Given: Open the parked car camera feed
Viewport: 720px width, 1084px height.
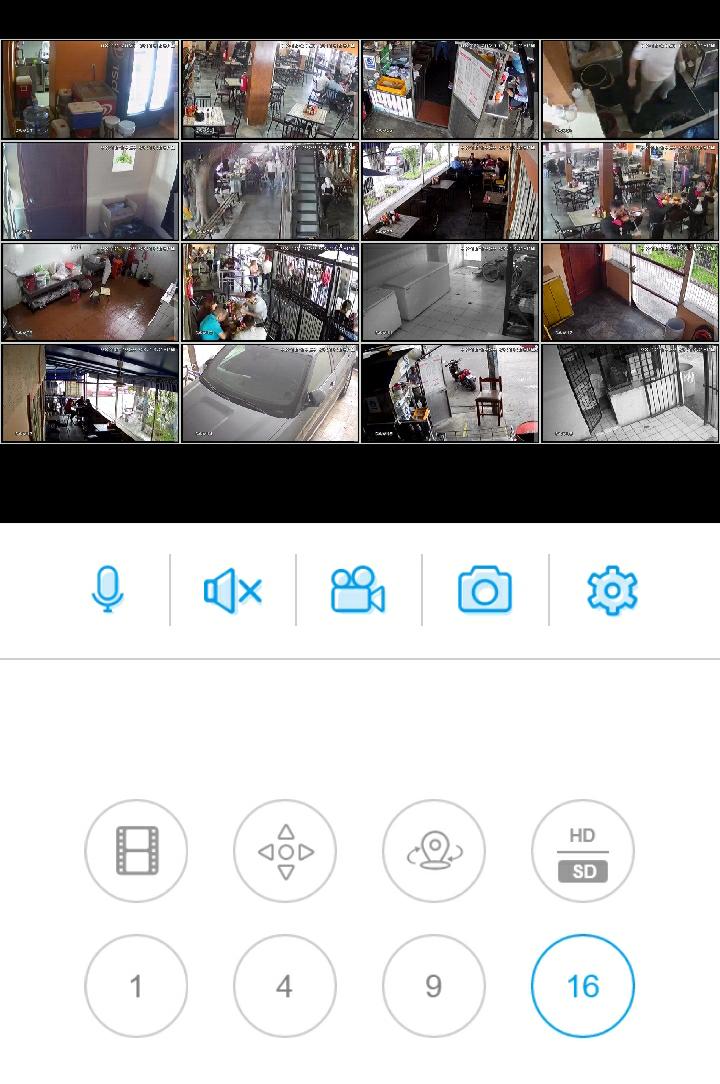Looking at the screenshot, I should pos(270,393).
